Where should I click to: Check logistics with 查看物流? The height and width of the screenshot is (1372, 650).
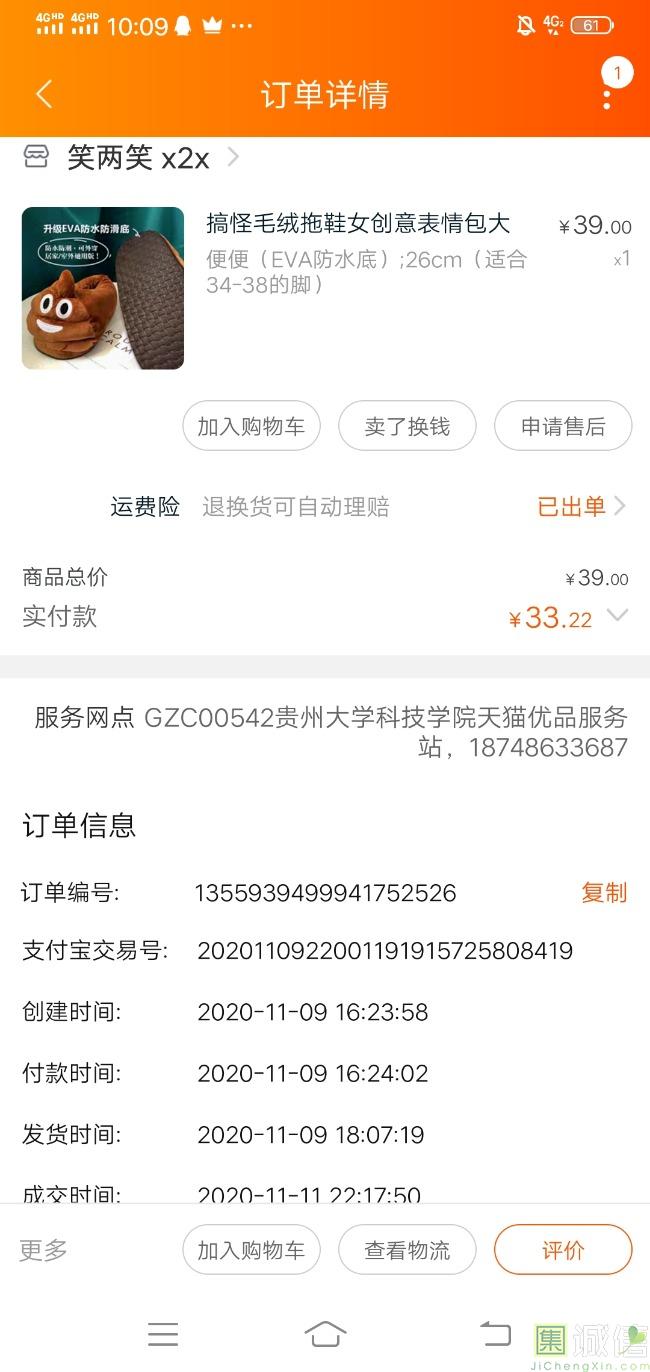point(407,1250)
